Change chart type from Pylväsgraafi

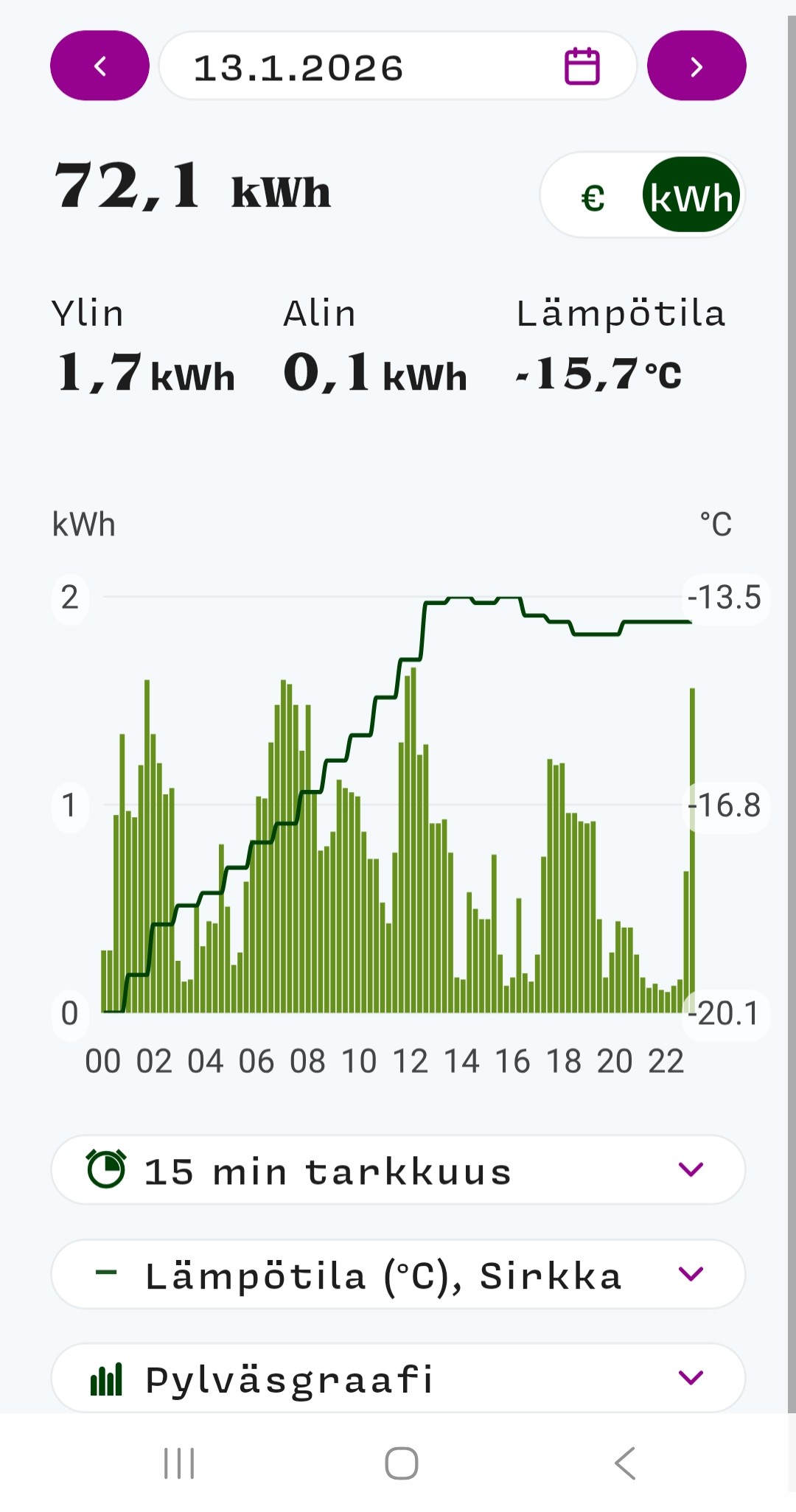pos(397,1379)
